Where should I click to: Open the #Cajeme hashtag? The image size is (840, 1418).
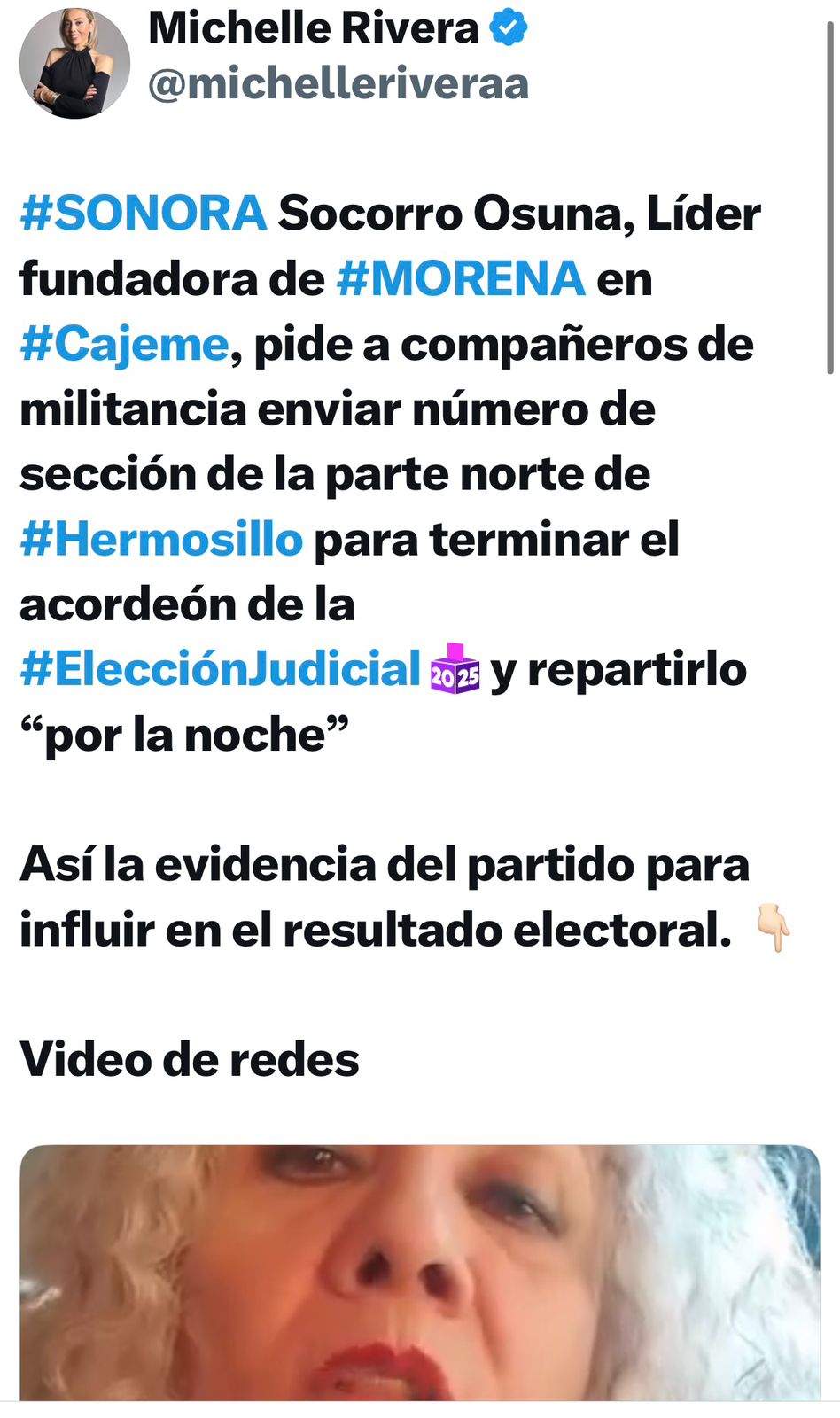[125, 344]
